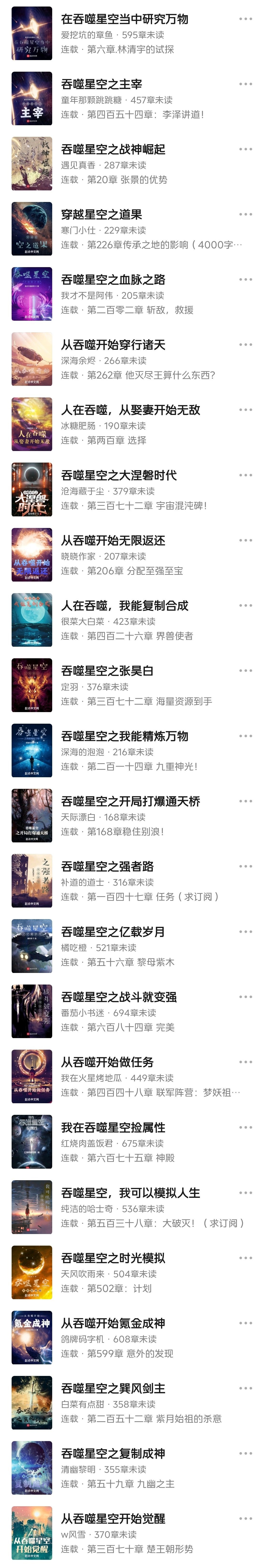This screenshot has height=1568, width=261.
Task: Open the book 吞噬星空之时光模拟
Action: point(113,1258)
